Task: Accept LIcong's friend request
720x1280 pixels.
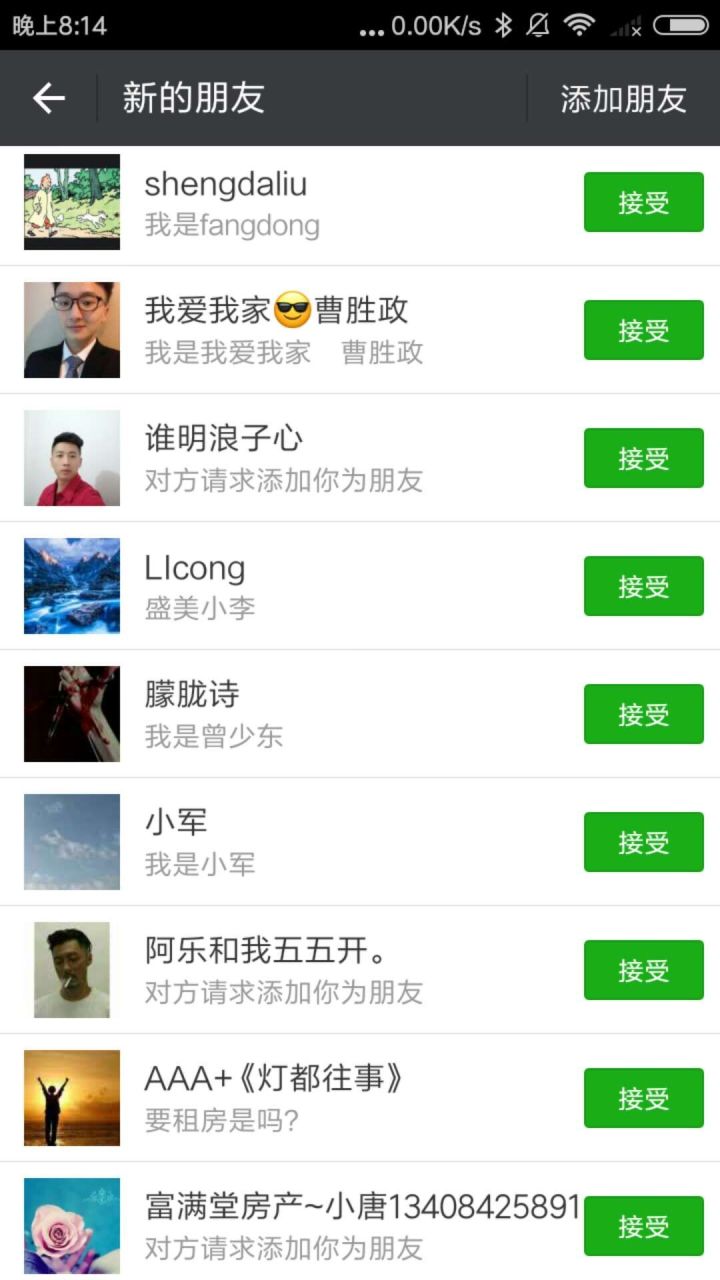Action: (643, 586)
